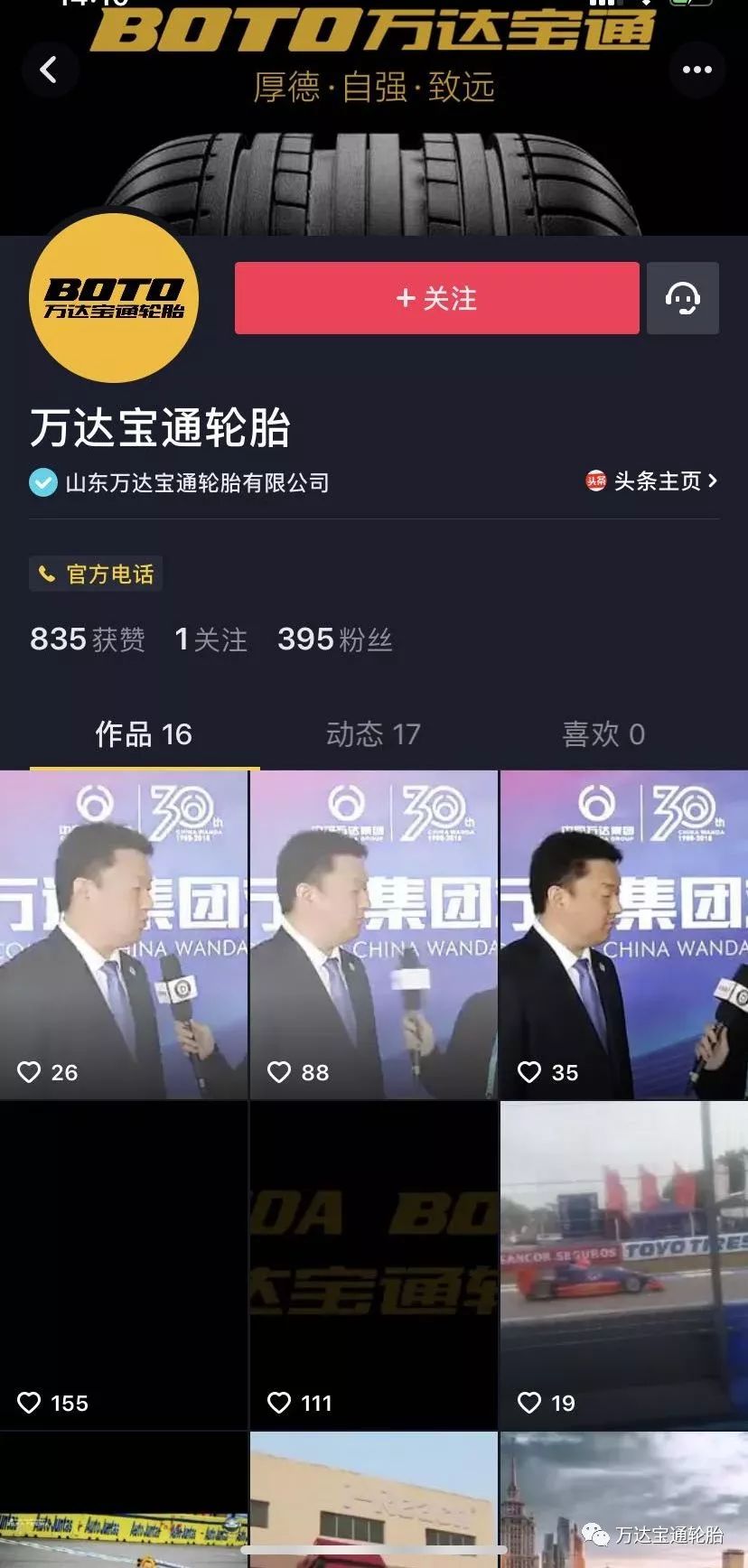
Task: Open the interview video with 35 likes
Action: 623,935
